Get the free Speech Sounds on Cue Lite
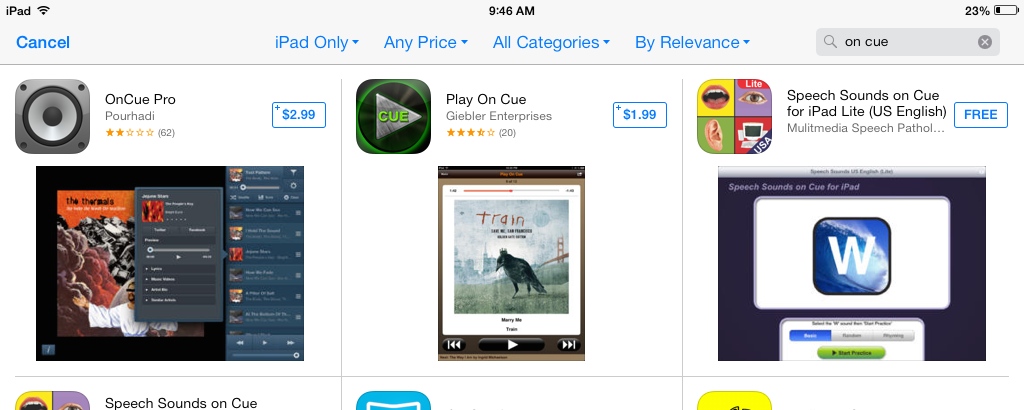 tap(980, 115)
